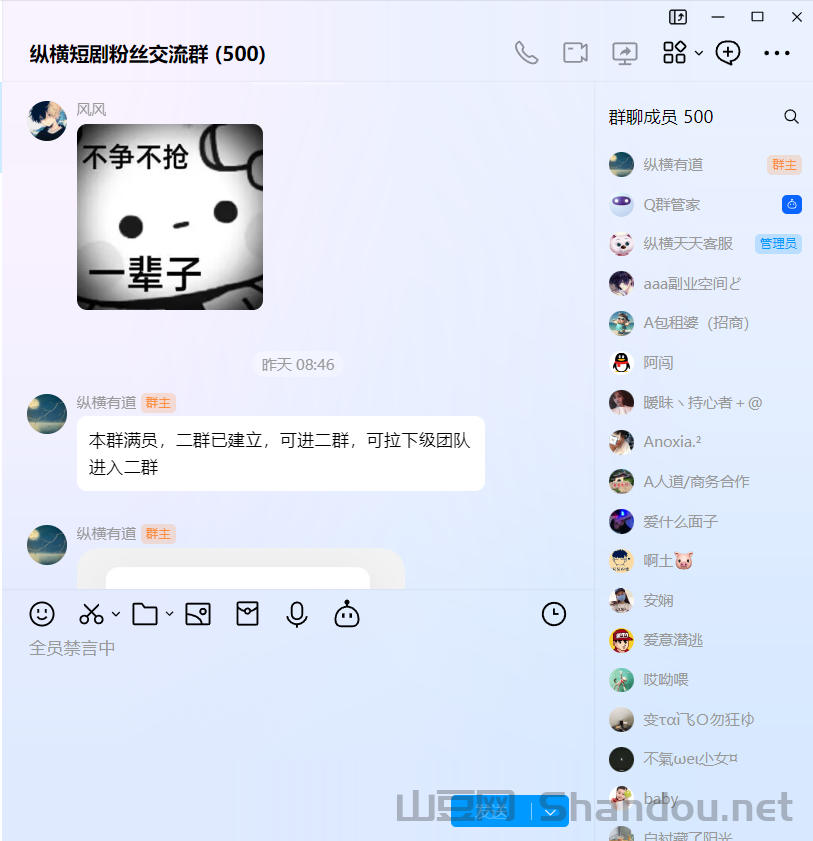The height and width of the screenshot is (841, 813).
Task: Open the three-dot more menu
Action: click(x=777, y=54)
